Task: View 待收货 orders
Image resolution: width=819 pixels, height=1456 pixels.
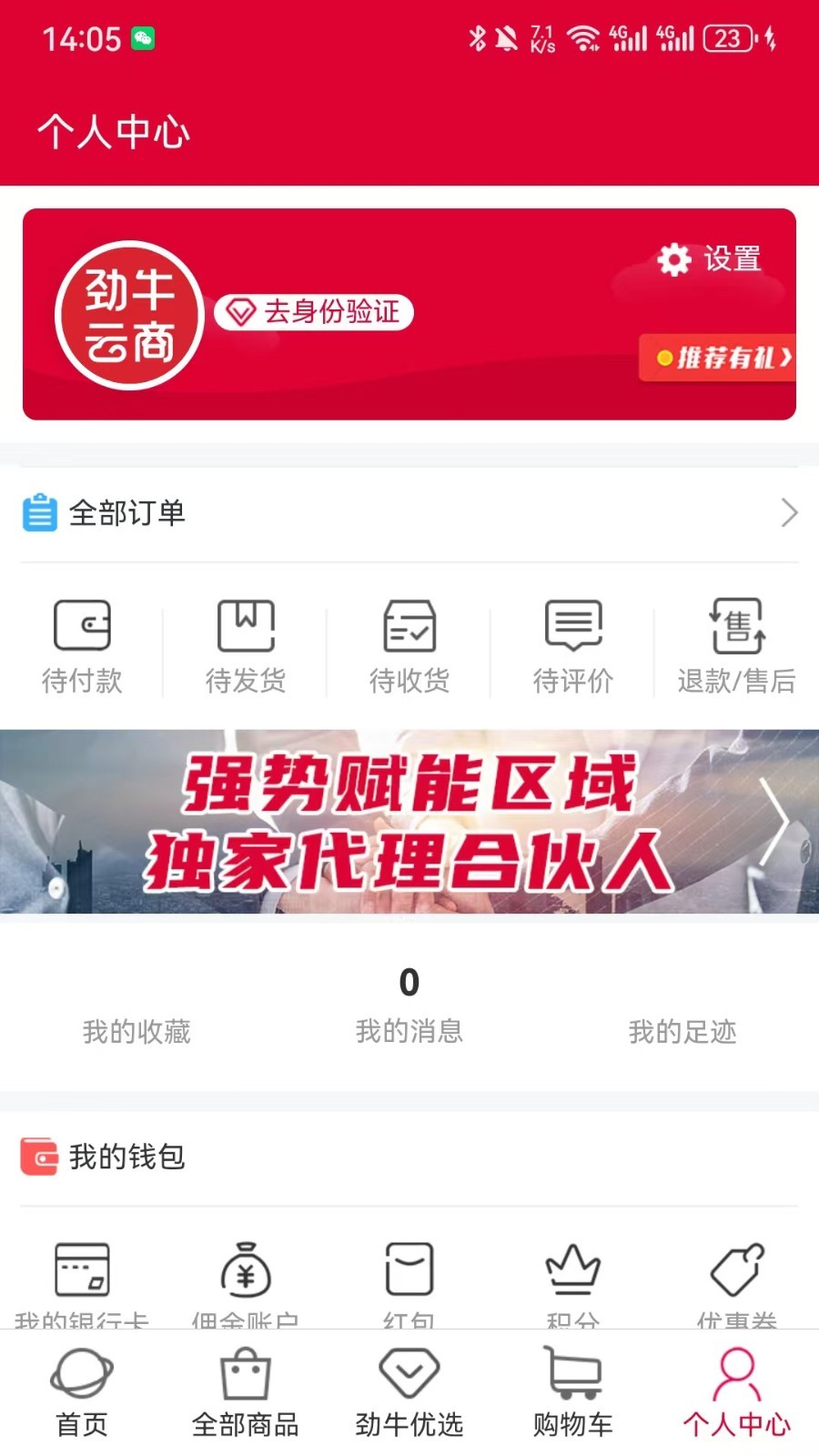Action: (409, 646)
